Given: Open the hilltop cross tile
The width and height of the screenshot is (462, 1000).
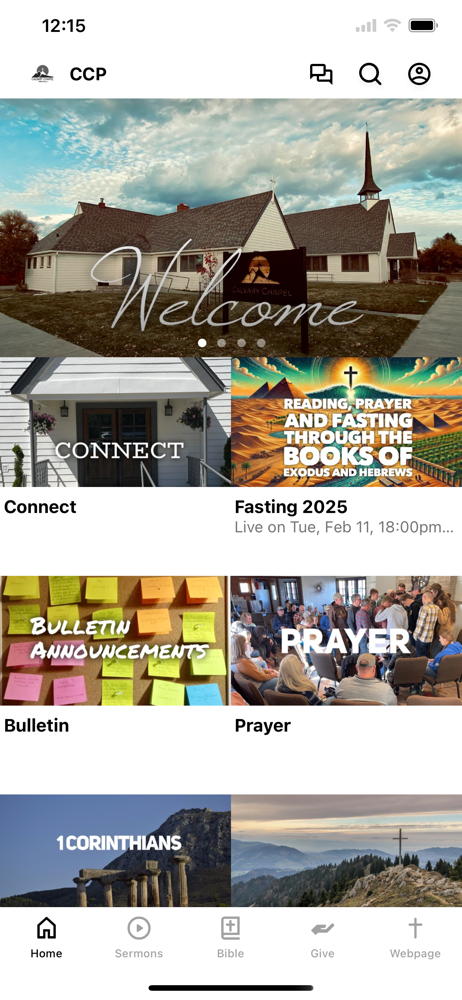Looking at the screenshot, I should pos(346,850).
